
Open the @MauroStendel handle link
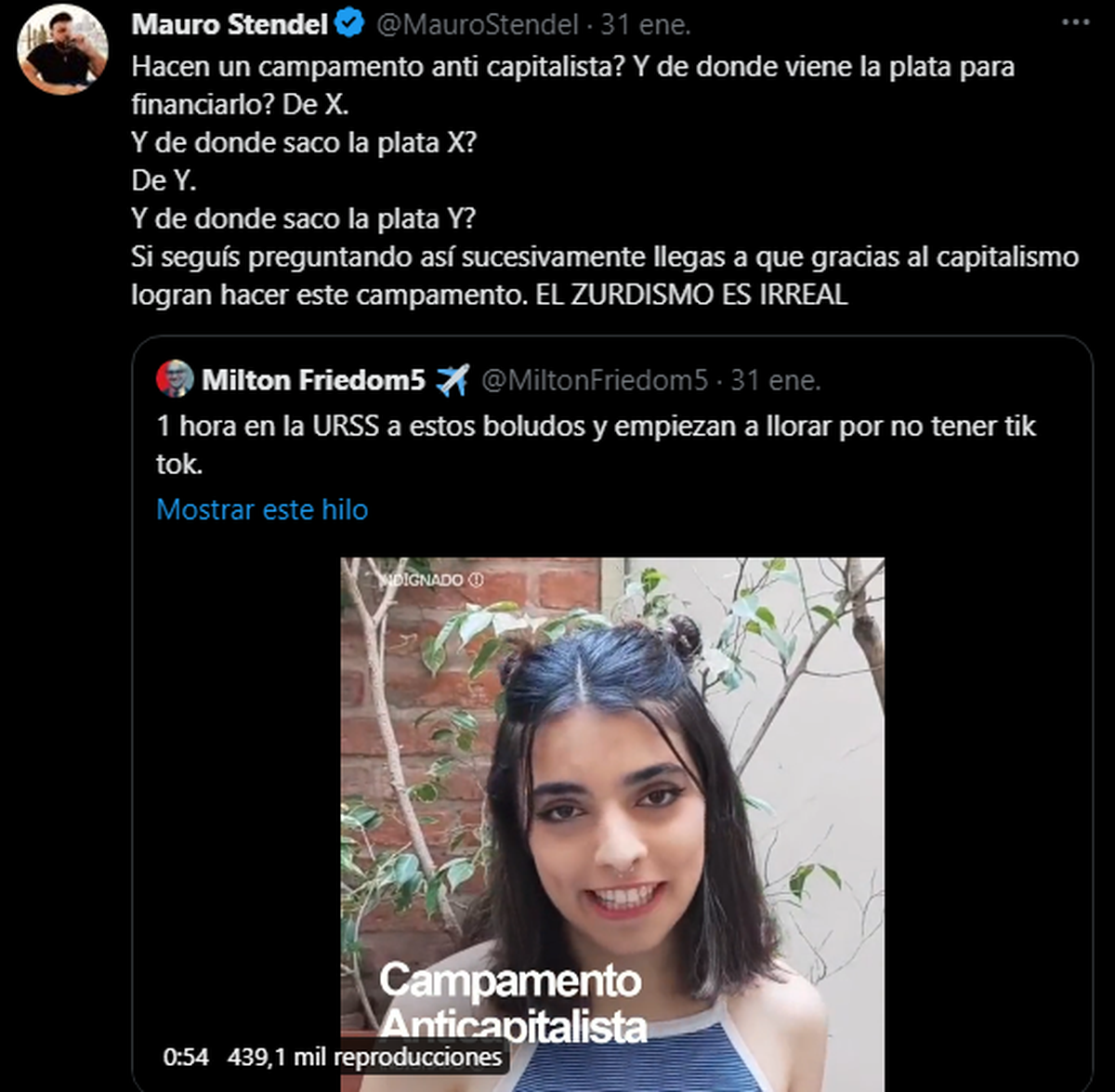[x=478, y=24]
